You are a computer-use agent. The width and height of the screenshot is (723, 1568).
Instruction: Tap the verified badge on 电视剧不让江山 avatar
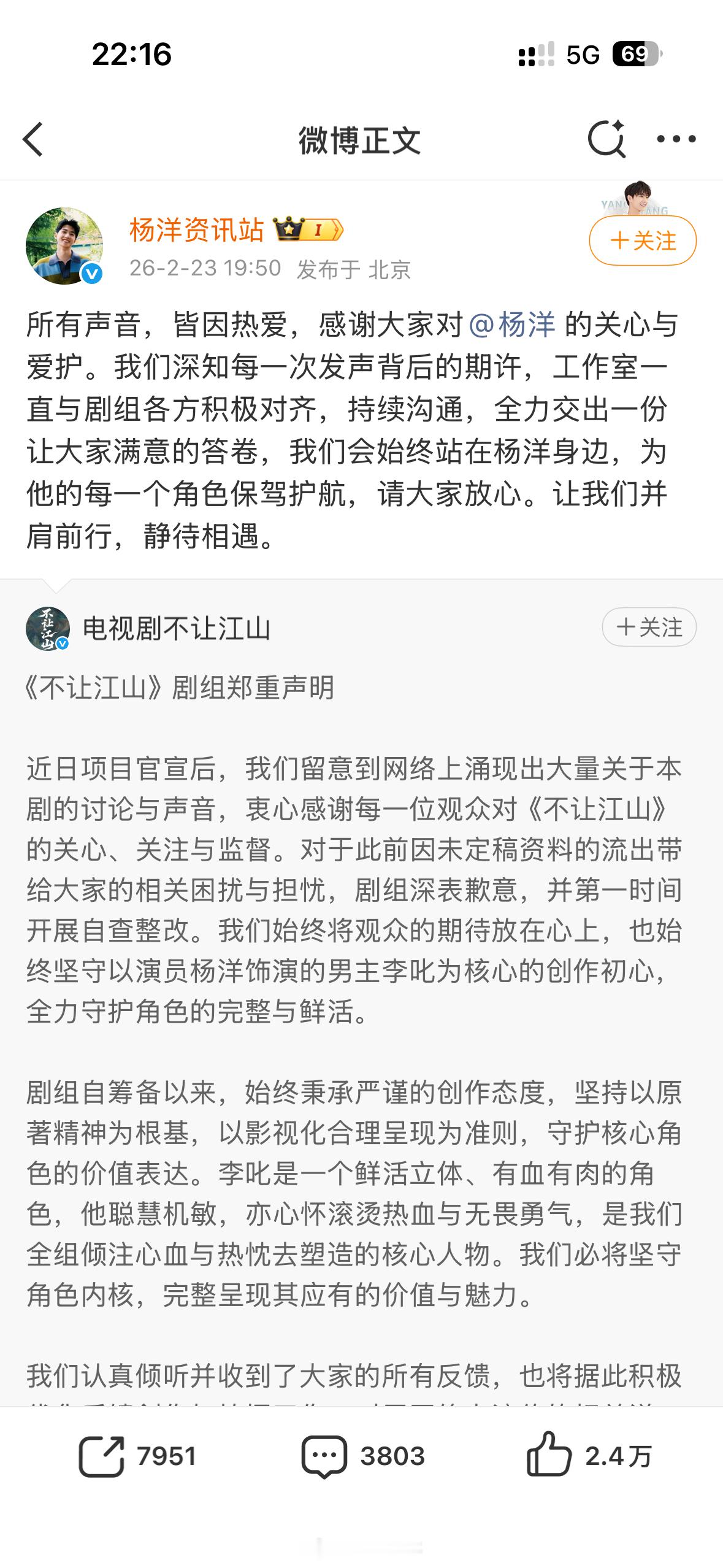(x=62, y=642)
